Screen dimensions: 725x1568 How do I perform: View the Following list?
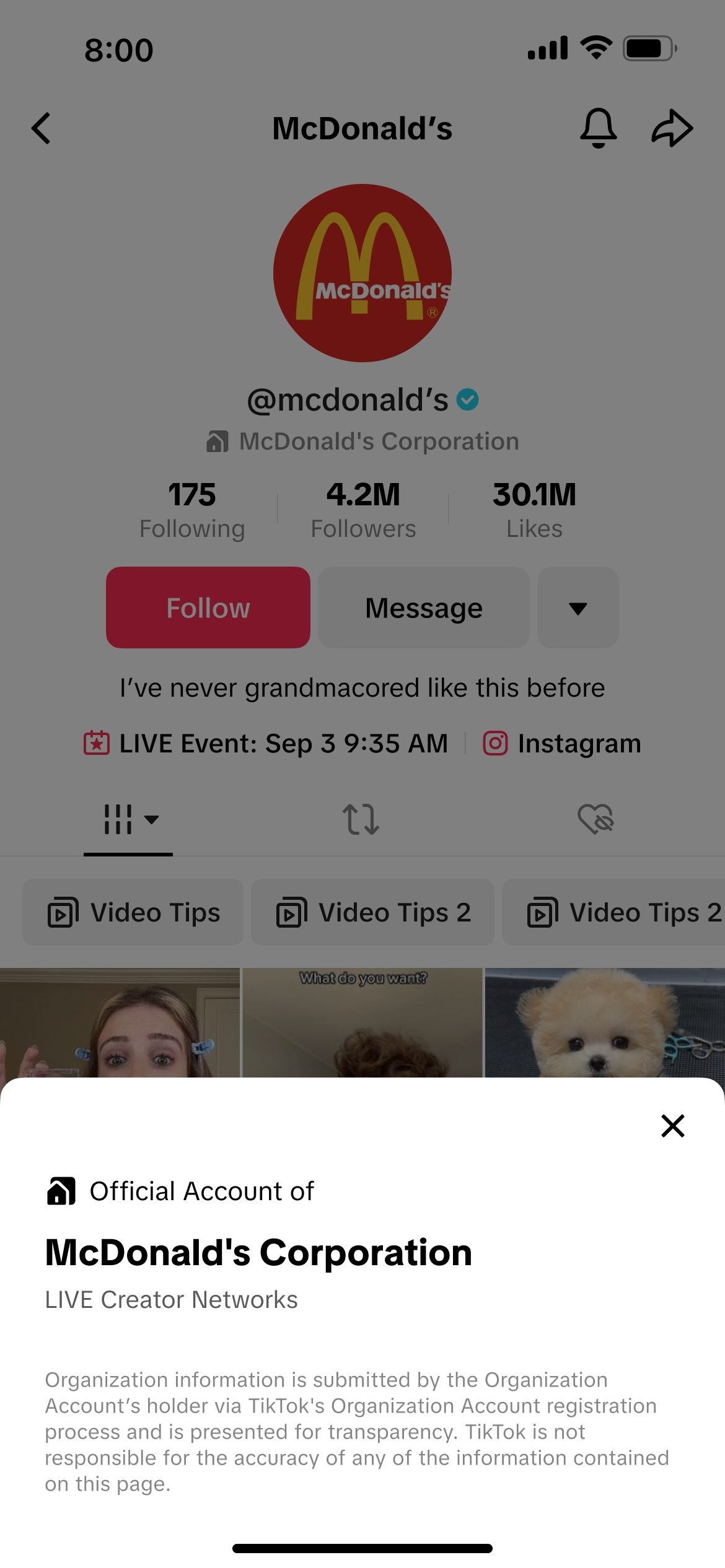point(192,511)
